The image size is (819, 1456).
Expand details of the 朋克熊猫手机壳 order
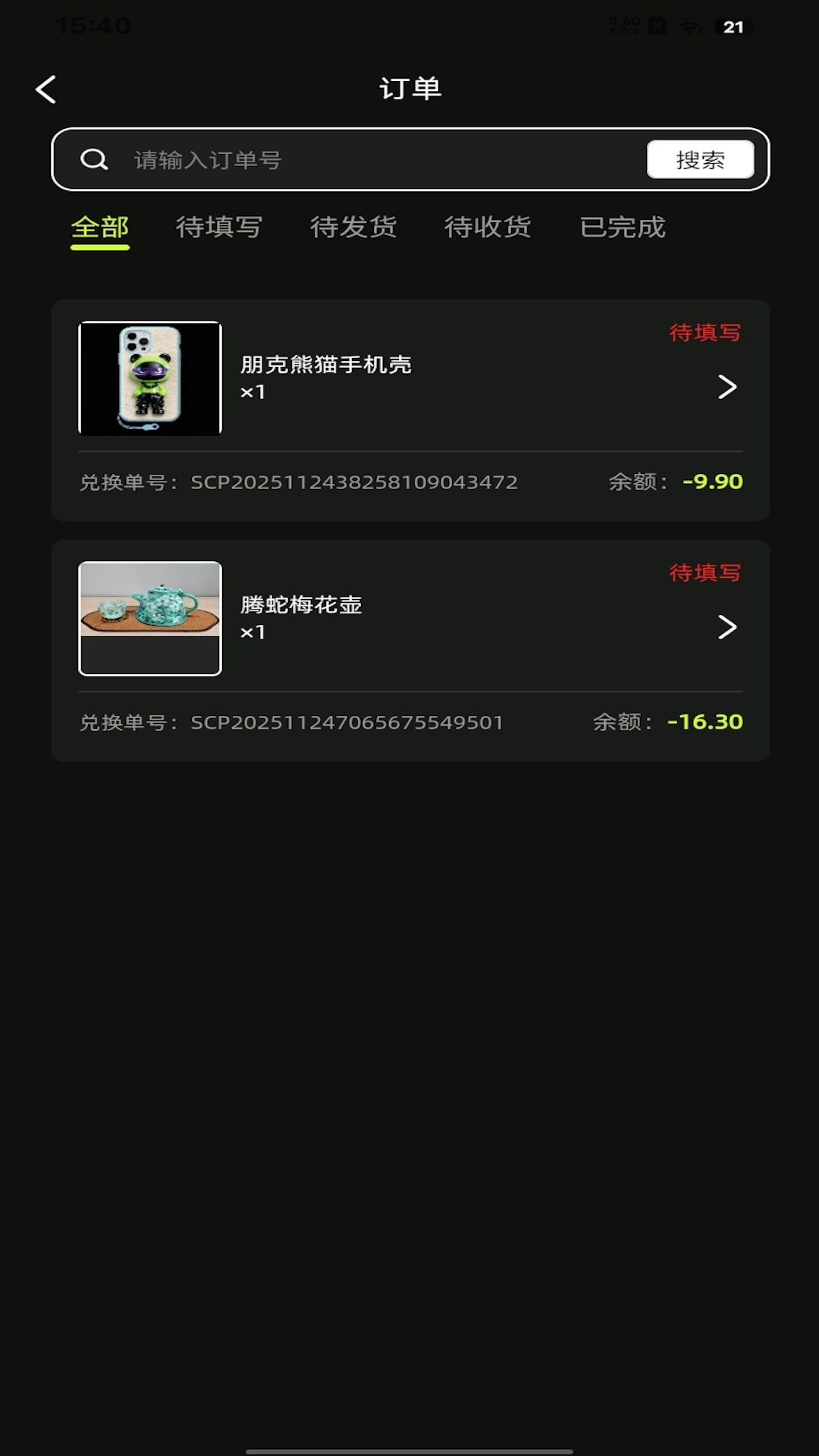[x=727, y=387]
